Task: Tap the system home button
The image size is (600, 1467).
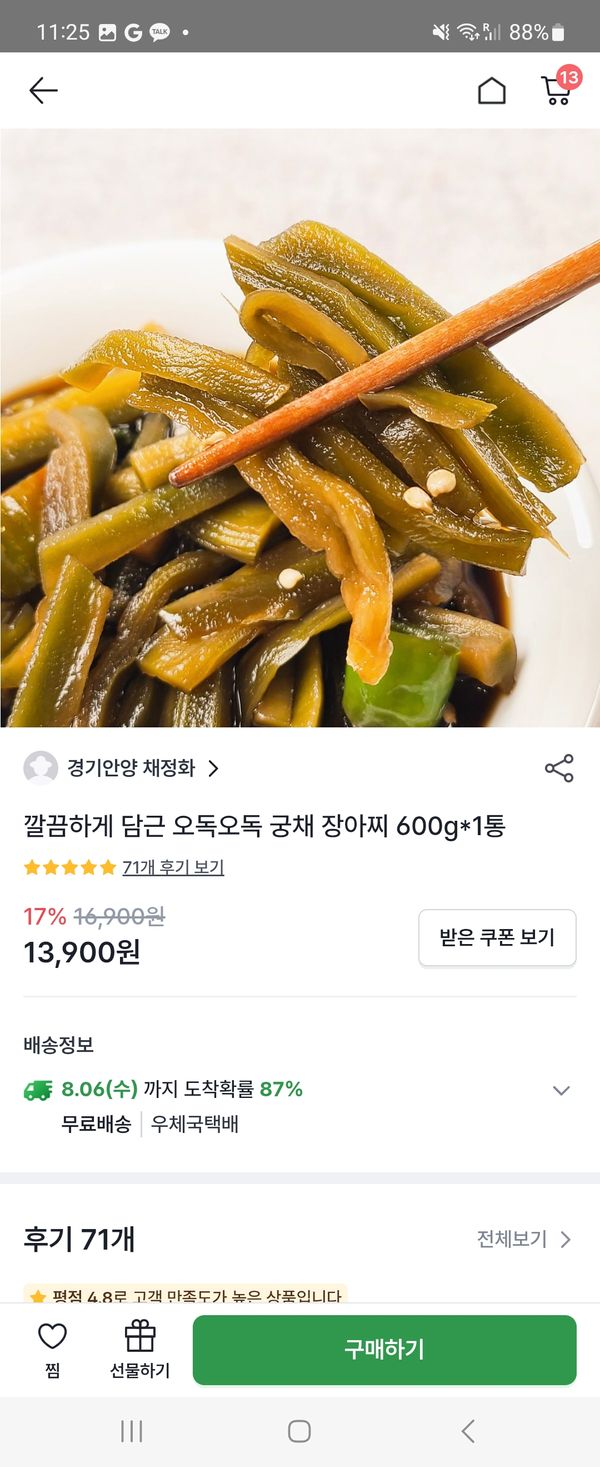Action: click(x=299, y=1431)
